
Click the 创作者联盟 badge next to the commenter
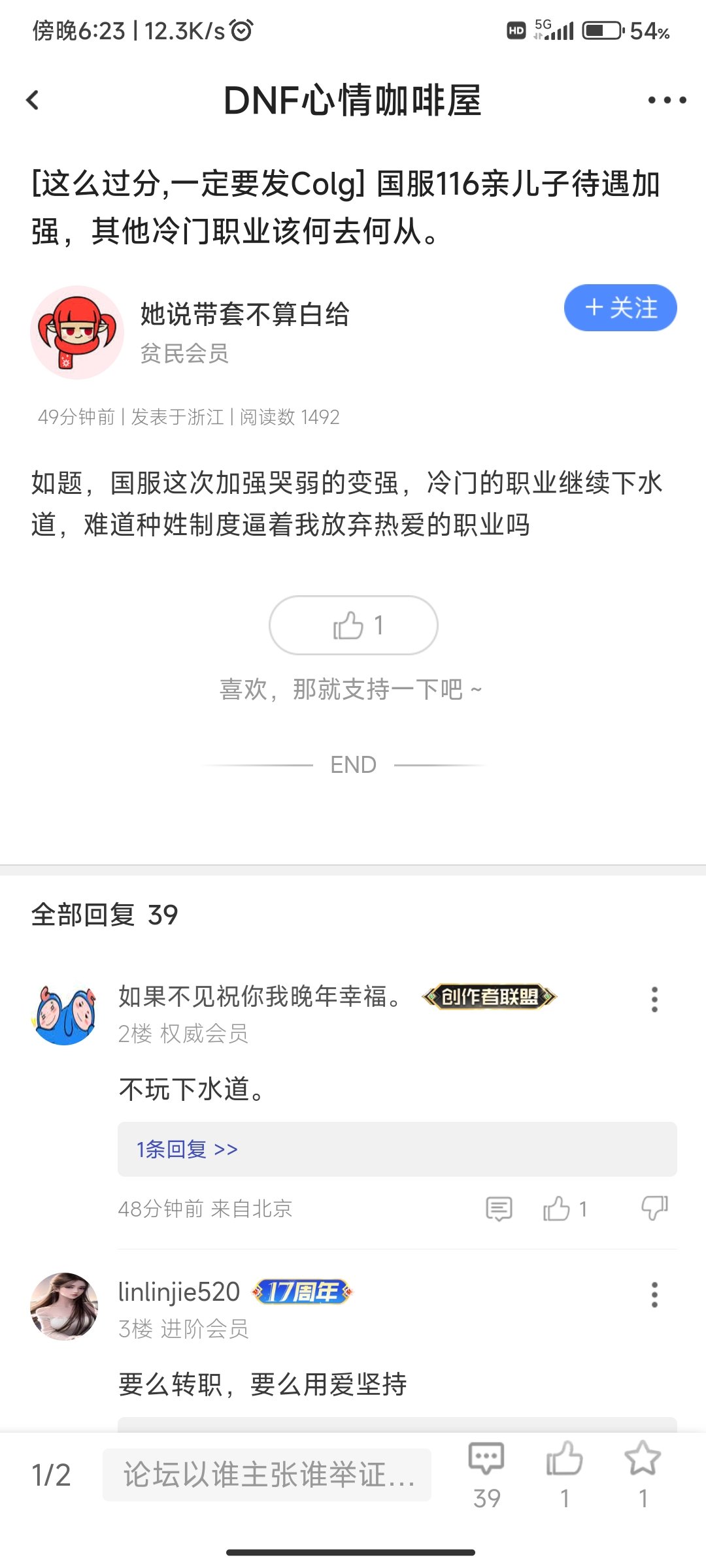point(489,996)
